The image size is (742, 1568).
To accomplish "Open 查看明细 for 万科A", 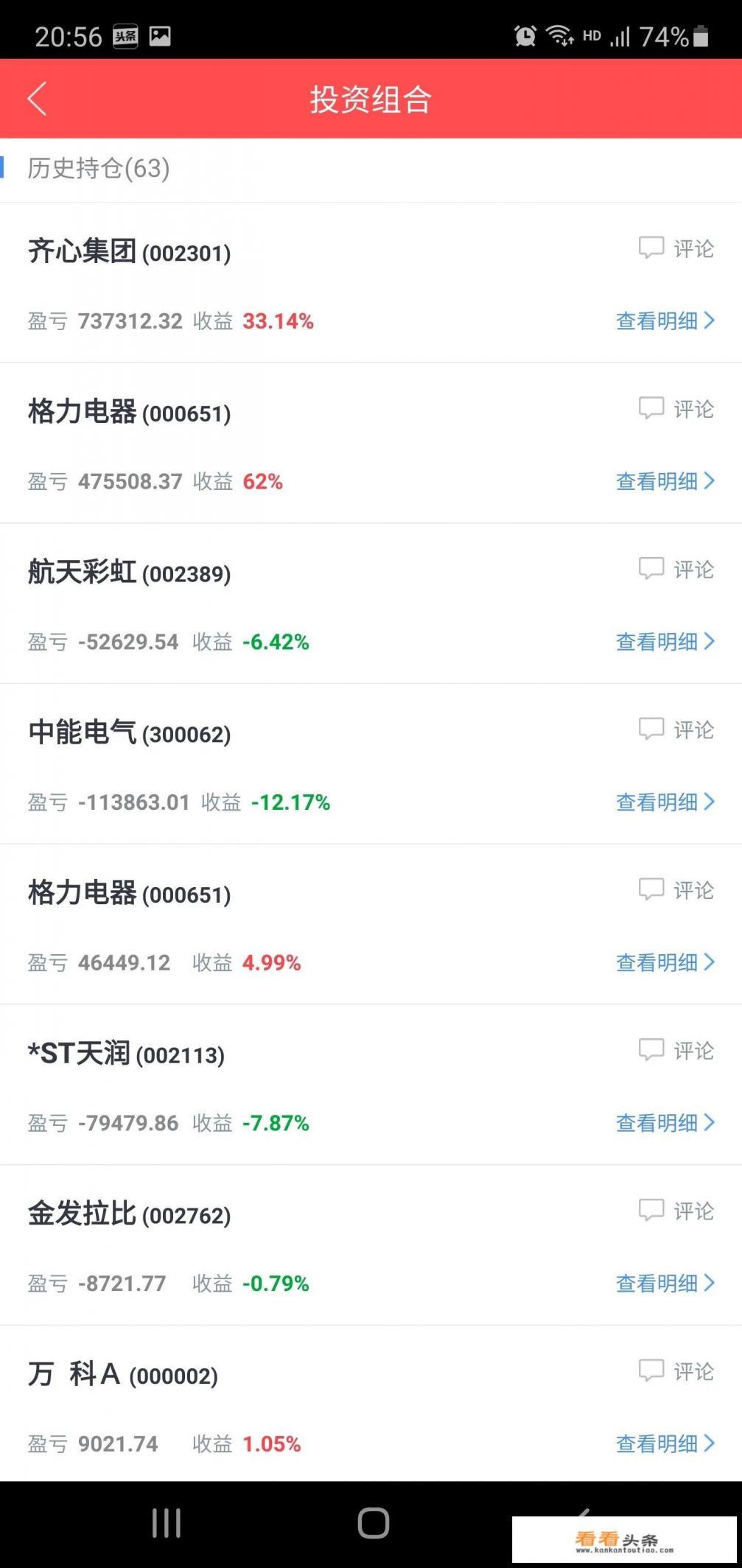I will tap(665, 1444).
